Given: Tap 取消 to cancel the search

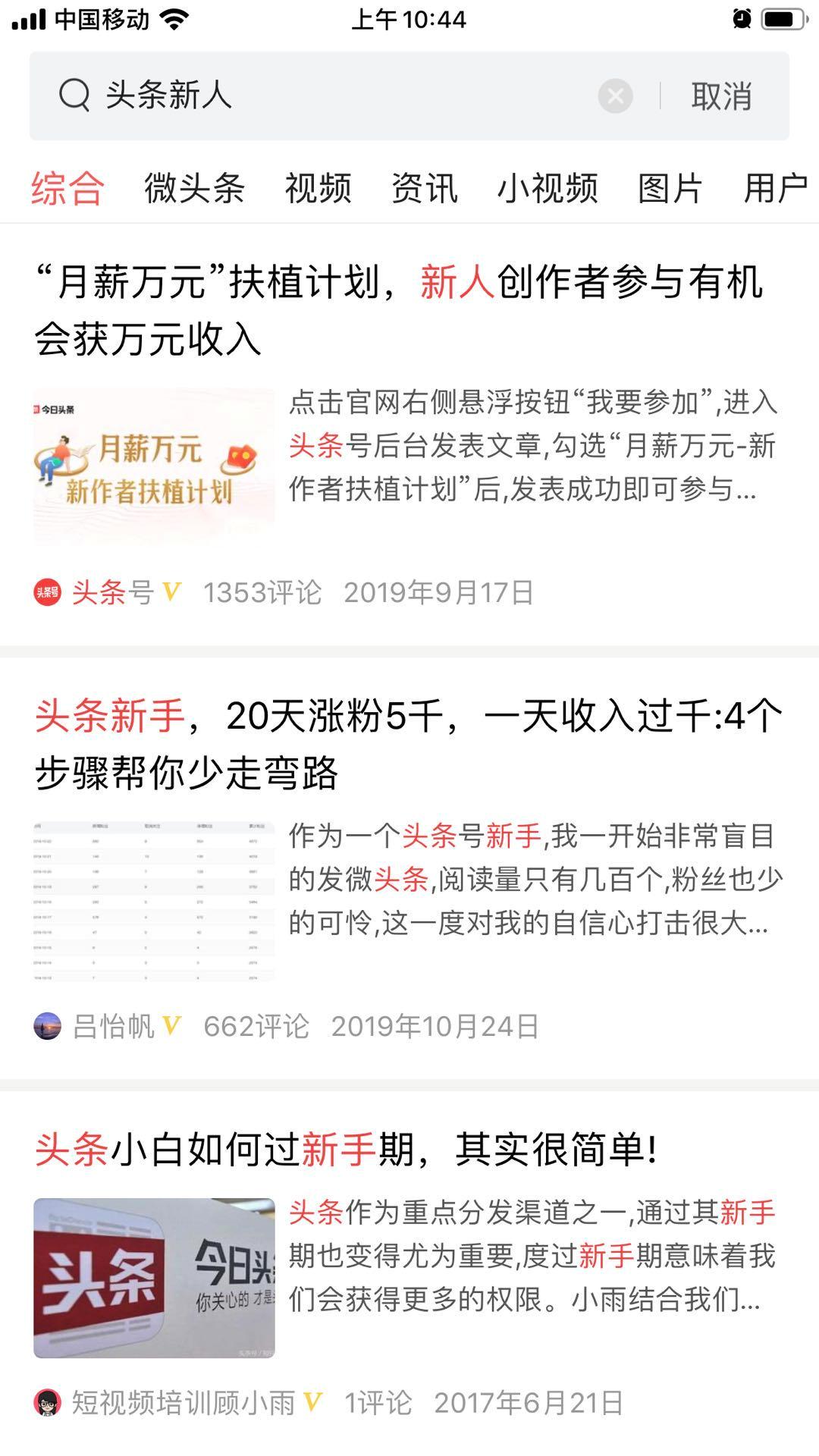Looking at the screenshot, I should click(721, 96).
